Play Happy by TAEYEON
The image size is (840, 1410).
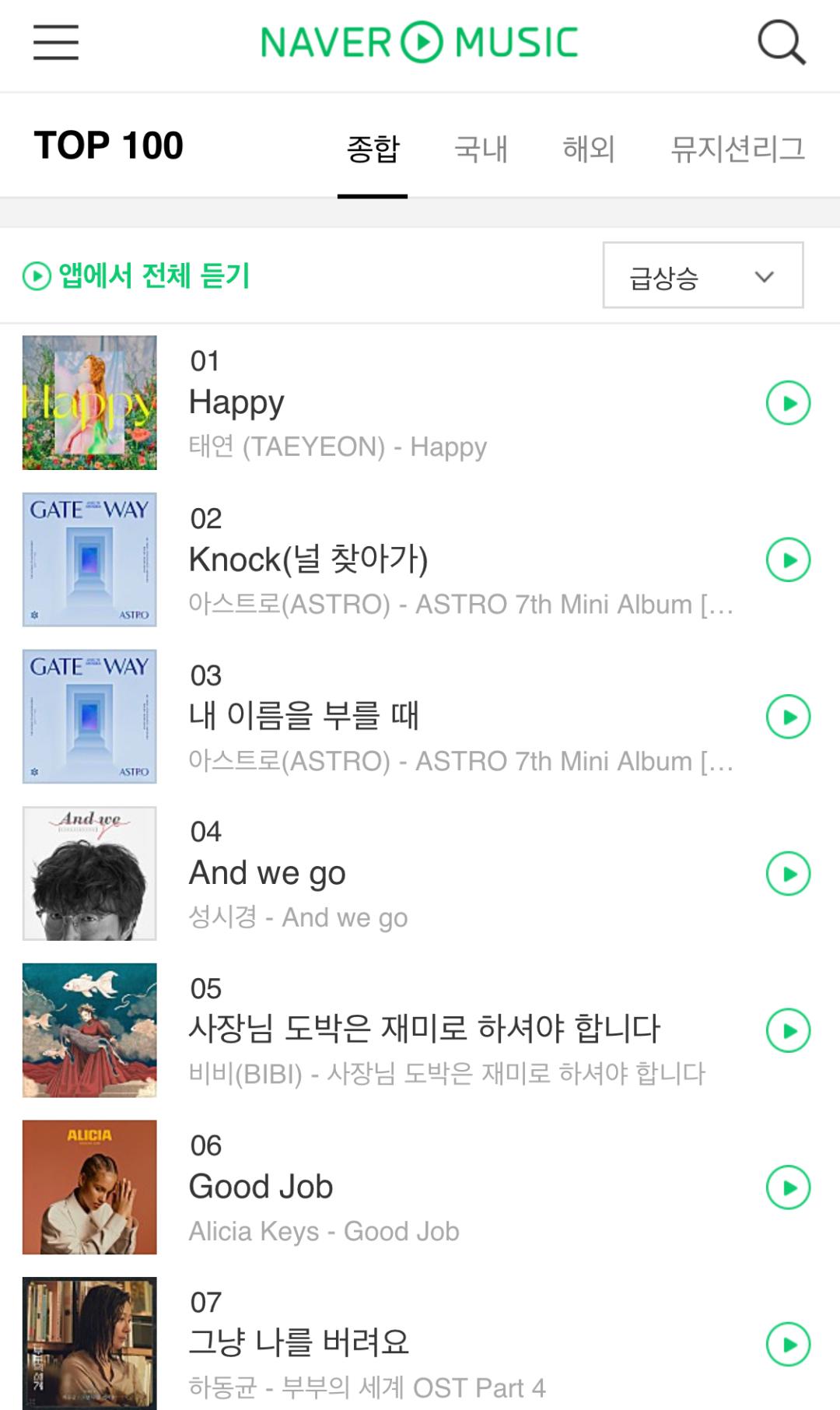[x=788, y=403]
